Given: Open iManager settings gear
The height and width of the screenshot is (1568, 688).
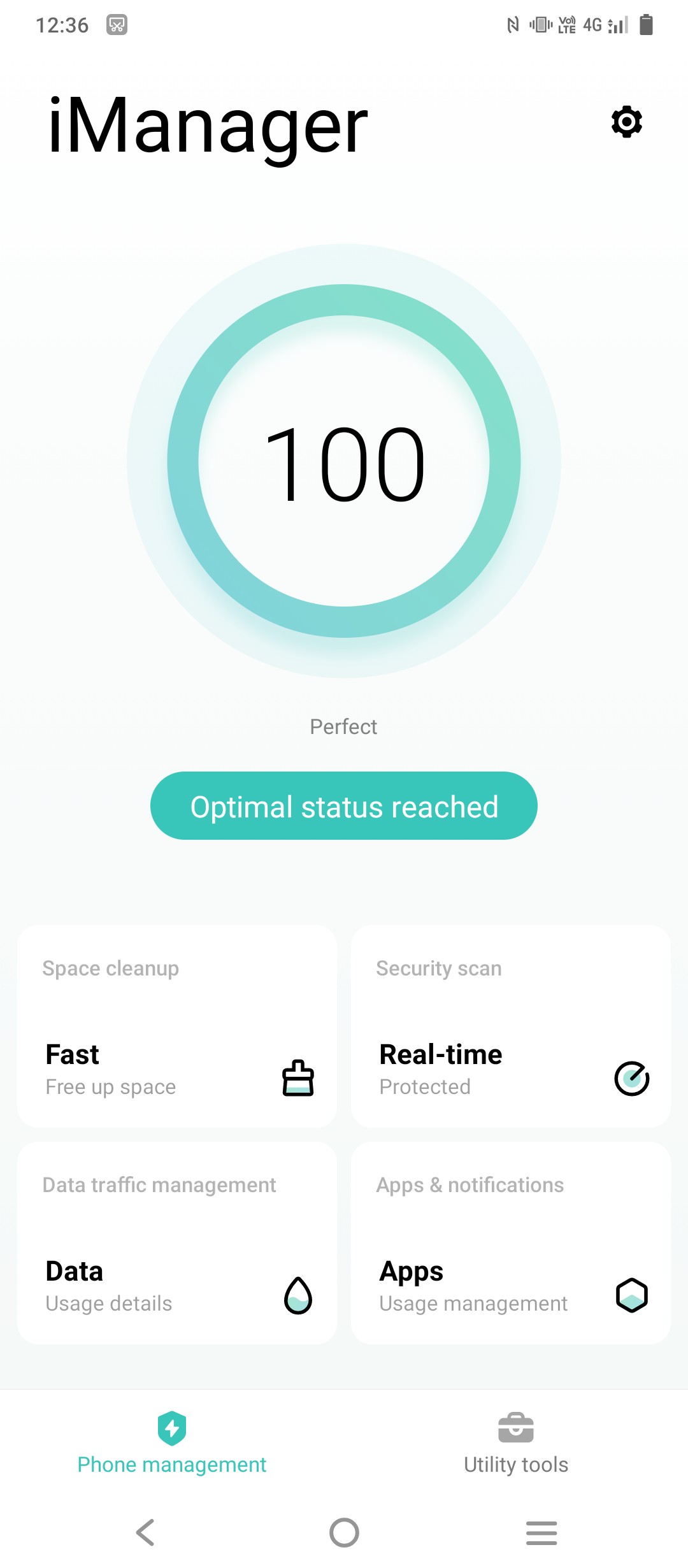Looking at the screenshot, I should [x=627, y=121].
